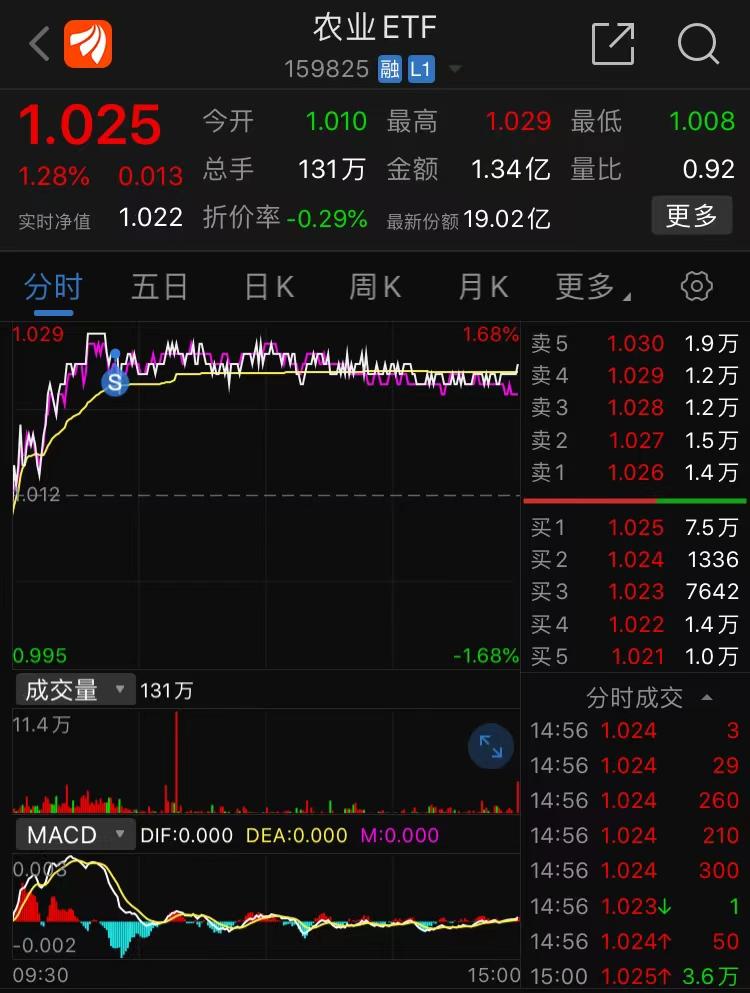Share this 农业ETF quote page

click(x=613, y=44)
